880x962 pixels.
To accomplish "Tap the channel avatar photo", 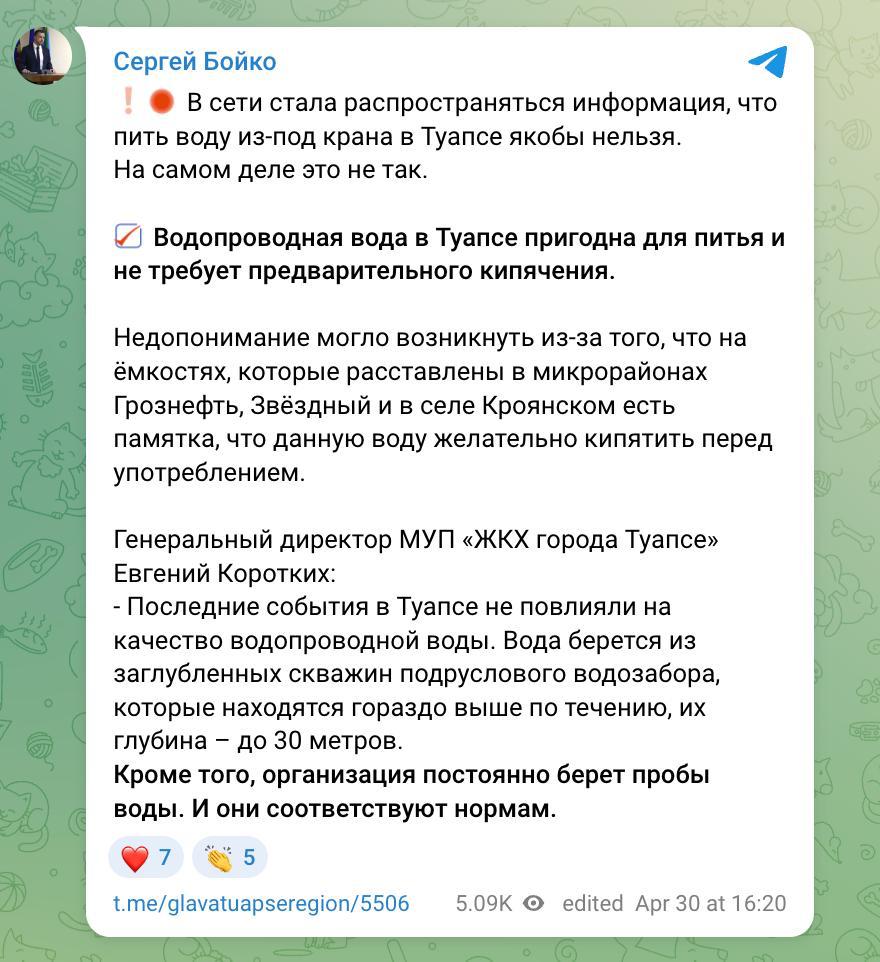I will click(43, 56).
